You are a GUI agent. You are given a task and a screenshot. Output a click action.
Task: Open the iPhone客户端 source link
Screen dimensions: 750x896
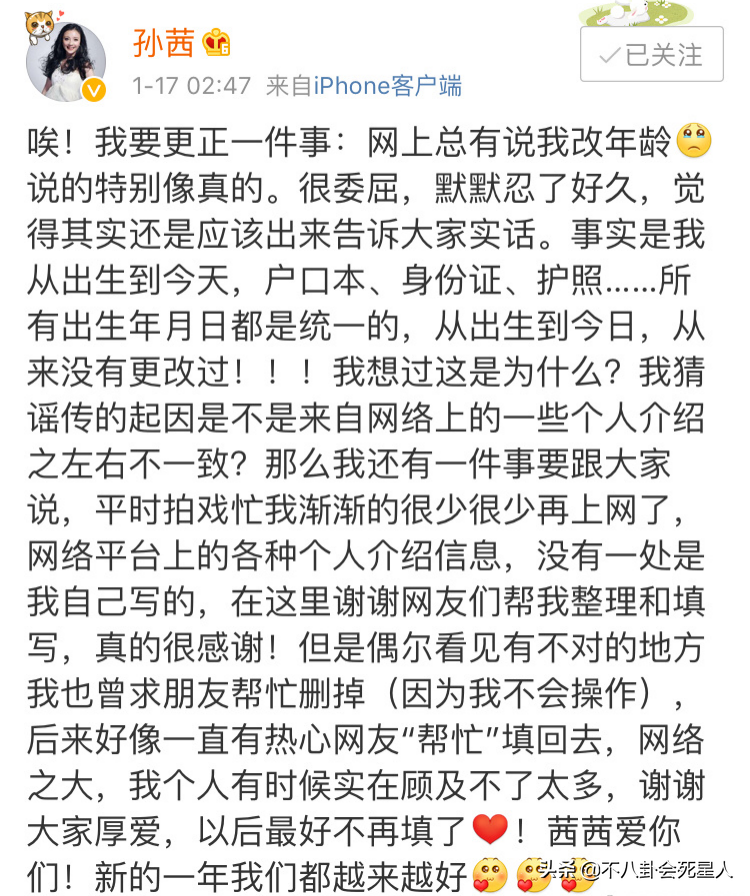[388, 86]
